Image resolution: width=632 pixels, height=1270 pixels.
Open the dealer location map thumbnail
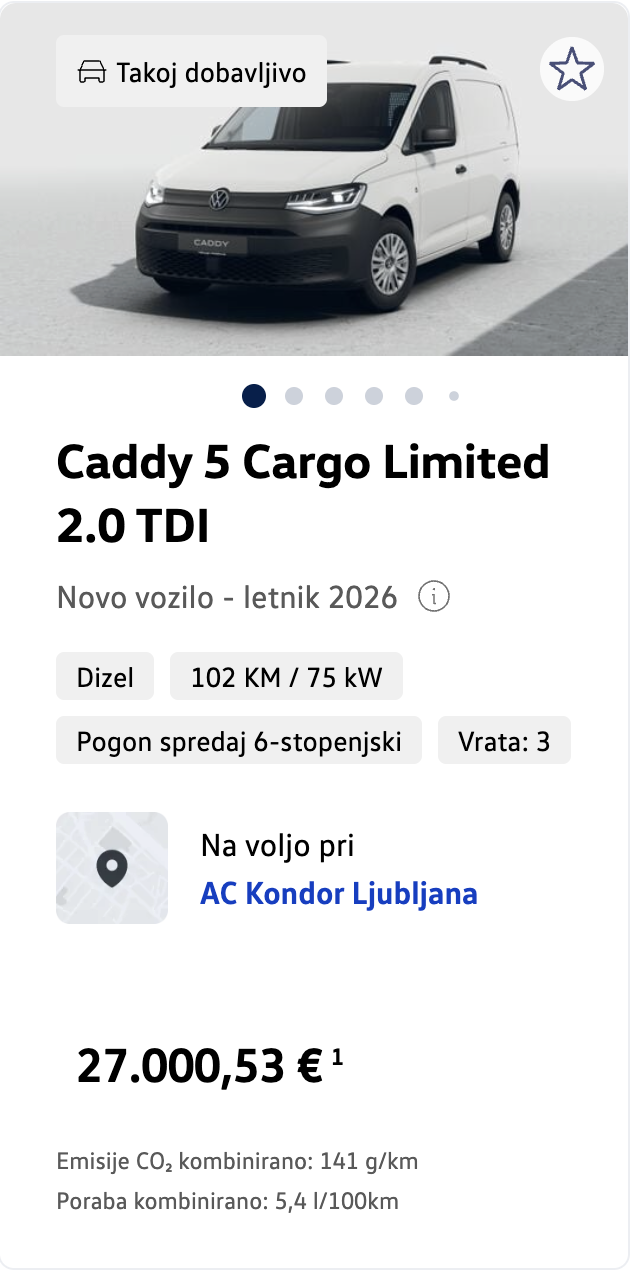112,867
